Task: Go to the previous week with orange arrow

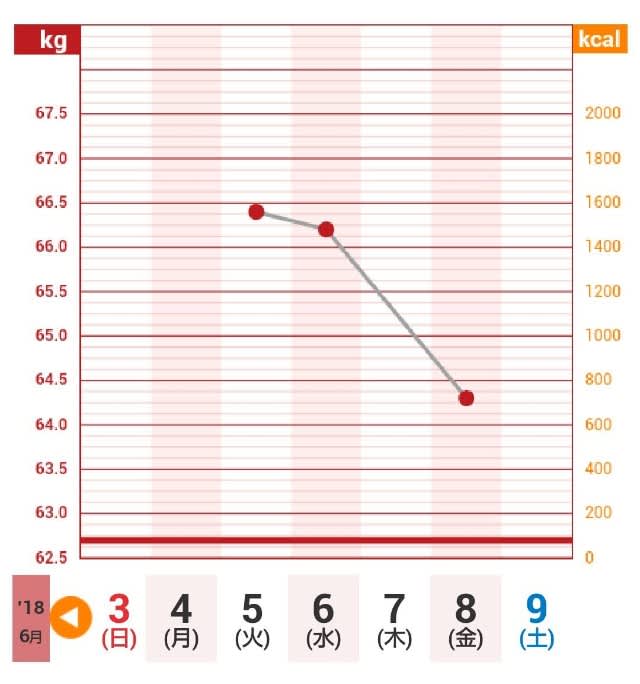Action: pyautogui.click(x=71, y=619)
